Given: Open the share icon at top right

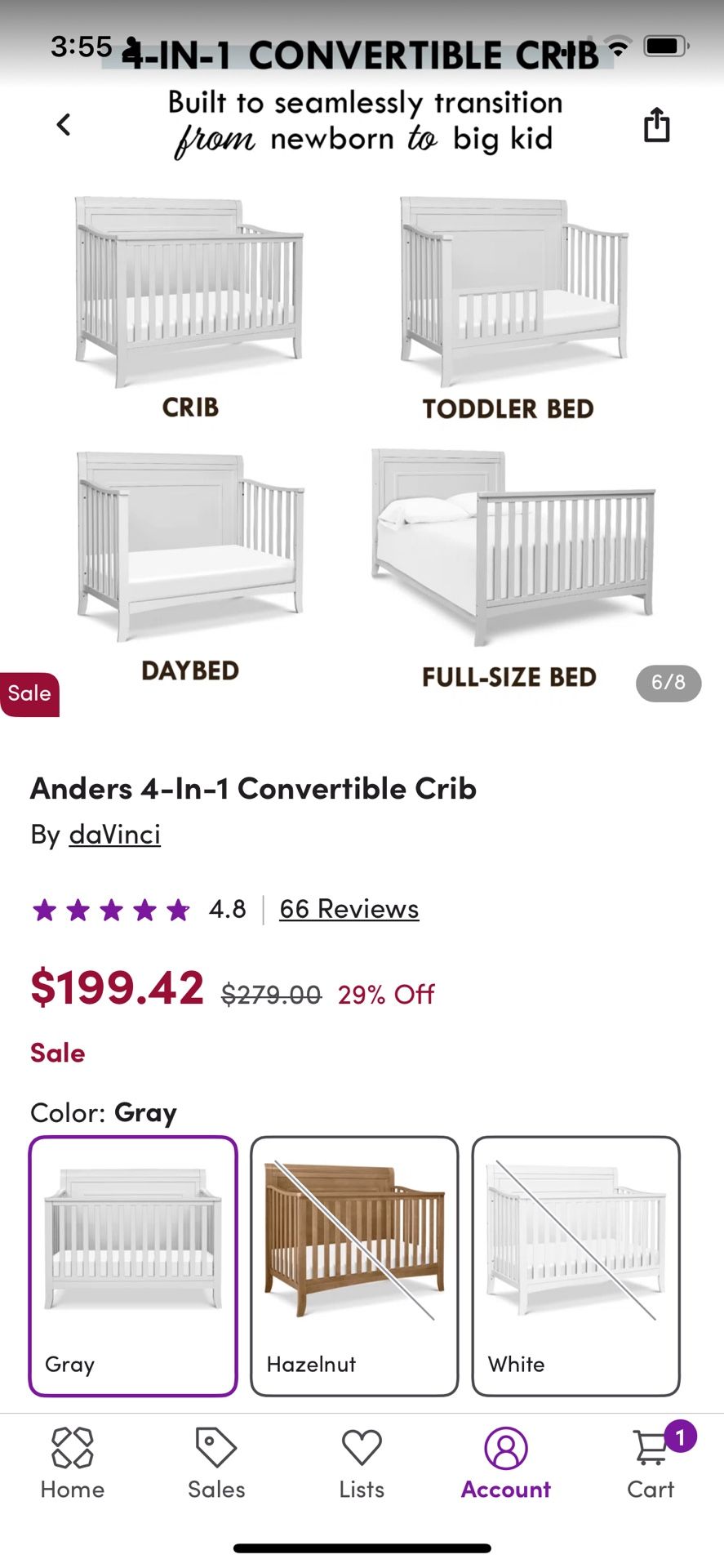Looking at the screenshot, I should (x=658, y=124).
